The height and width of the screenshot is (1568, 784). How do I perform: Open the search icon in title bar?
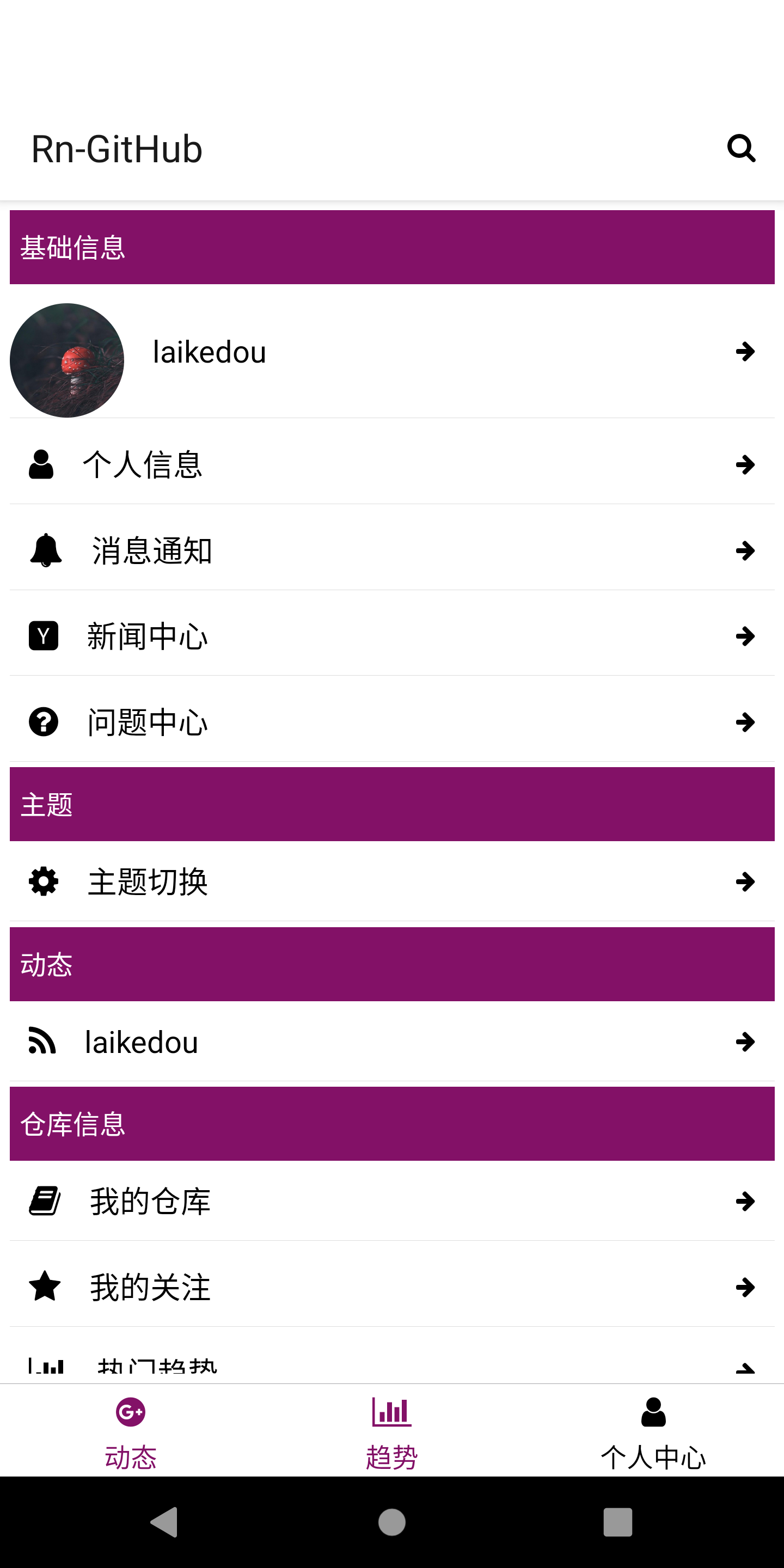742,148
